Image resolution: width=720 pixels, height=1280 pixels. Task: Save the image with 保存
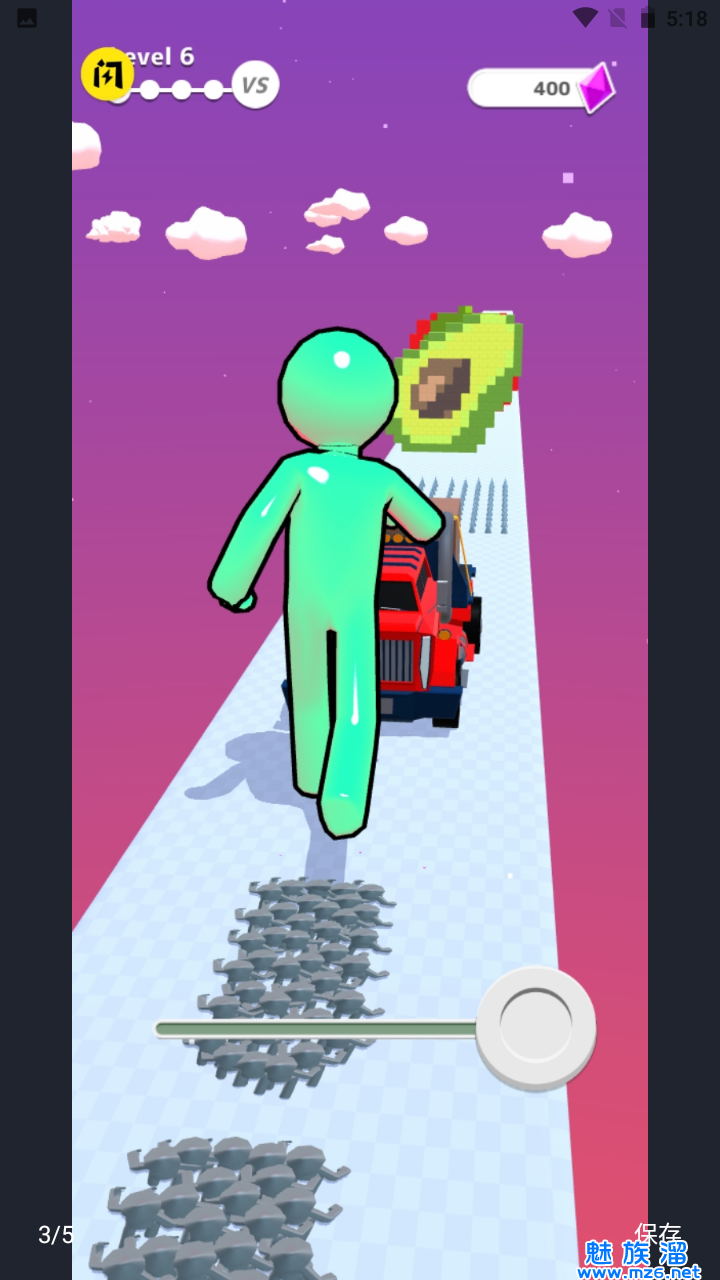point(657,1234)
